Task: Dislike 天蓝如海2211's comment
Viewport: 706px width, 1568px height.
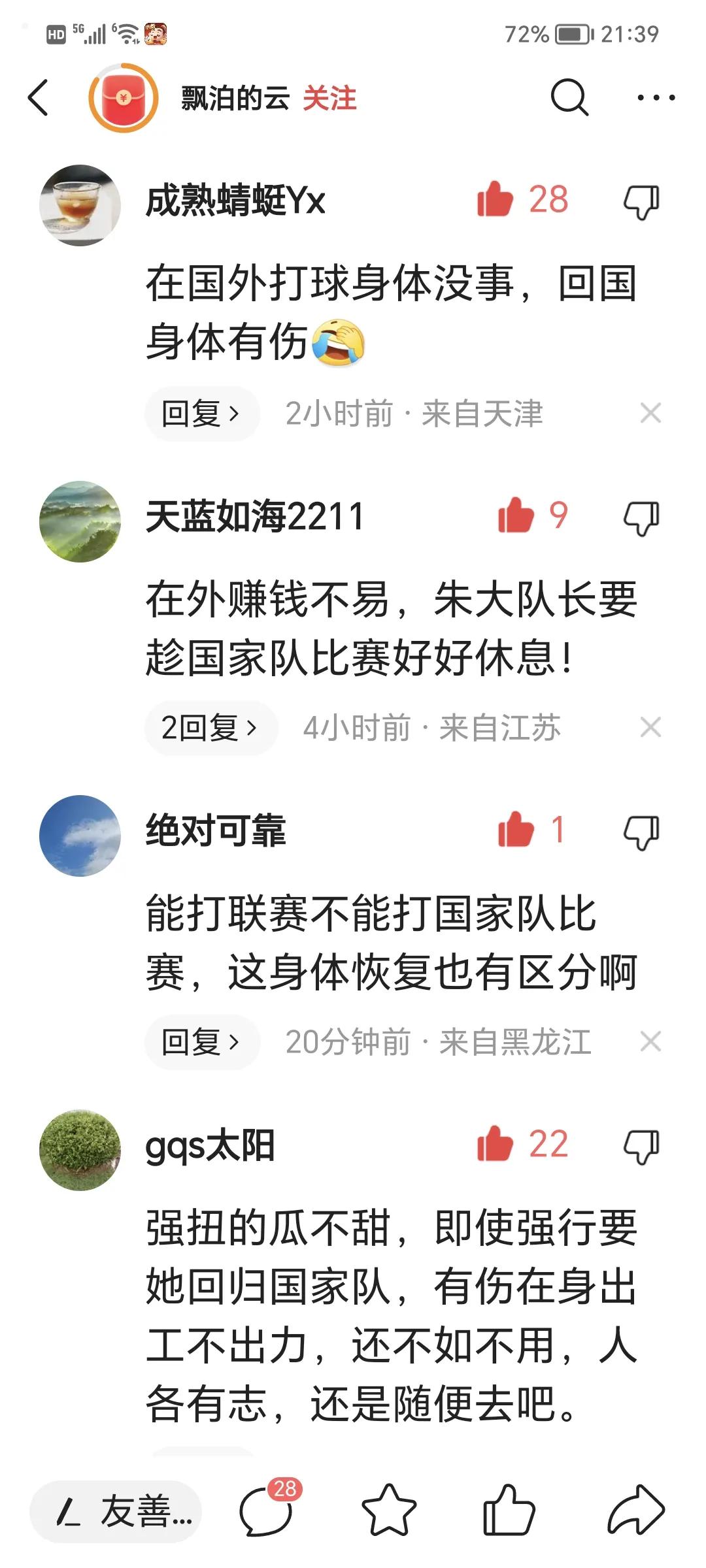Action: point(643,516)
